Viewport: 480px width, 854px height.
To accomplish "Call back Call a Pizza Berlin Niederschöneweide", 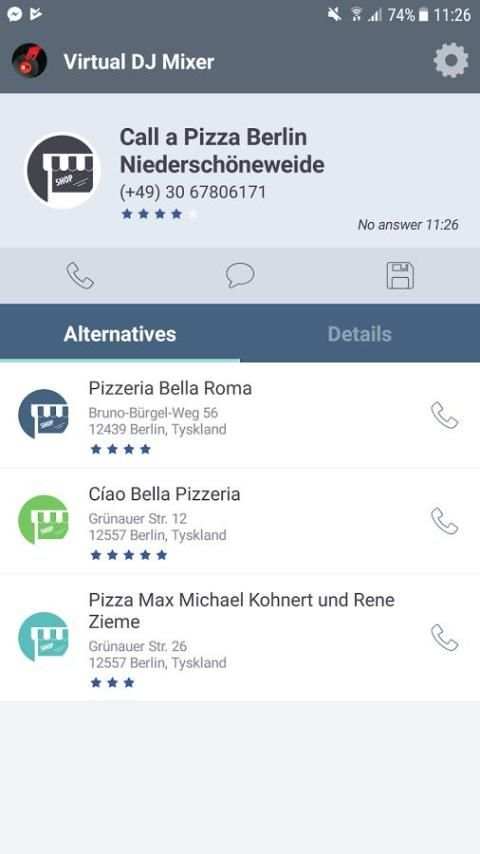I will coord(80,276).
